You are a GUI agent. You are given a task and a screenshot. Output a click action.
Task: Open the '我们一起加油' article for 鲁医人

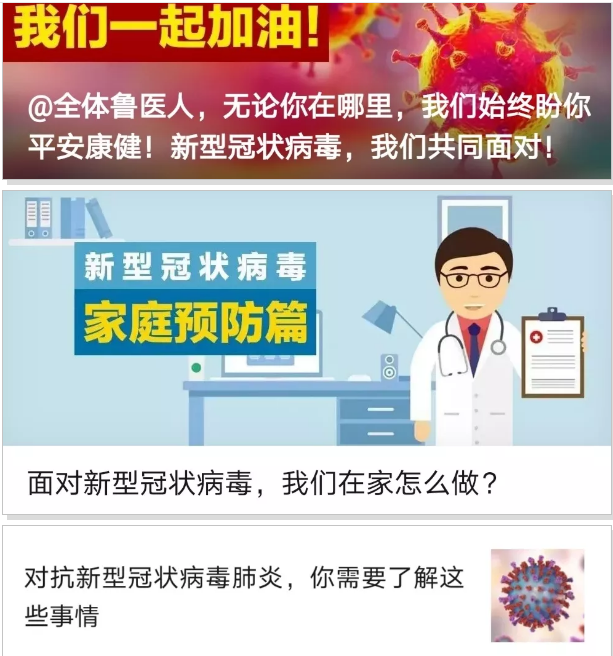tap(306, 127)
